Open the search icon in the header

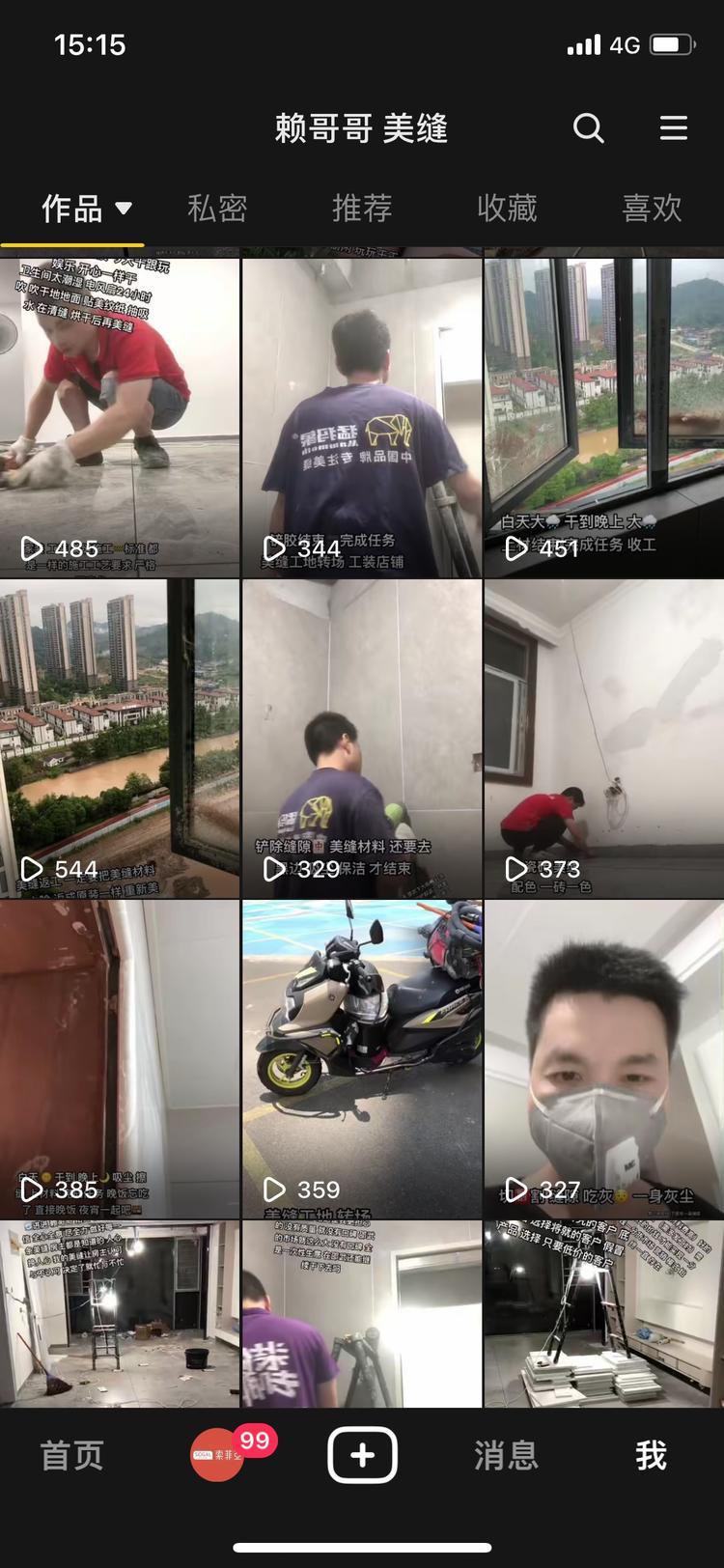[588, 128]
